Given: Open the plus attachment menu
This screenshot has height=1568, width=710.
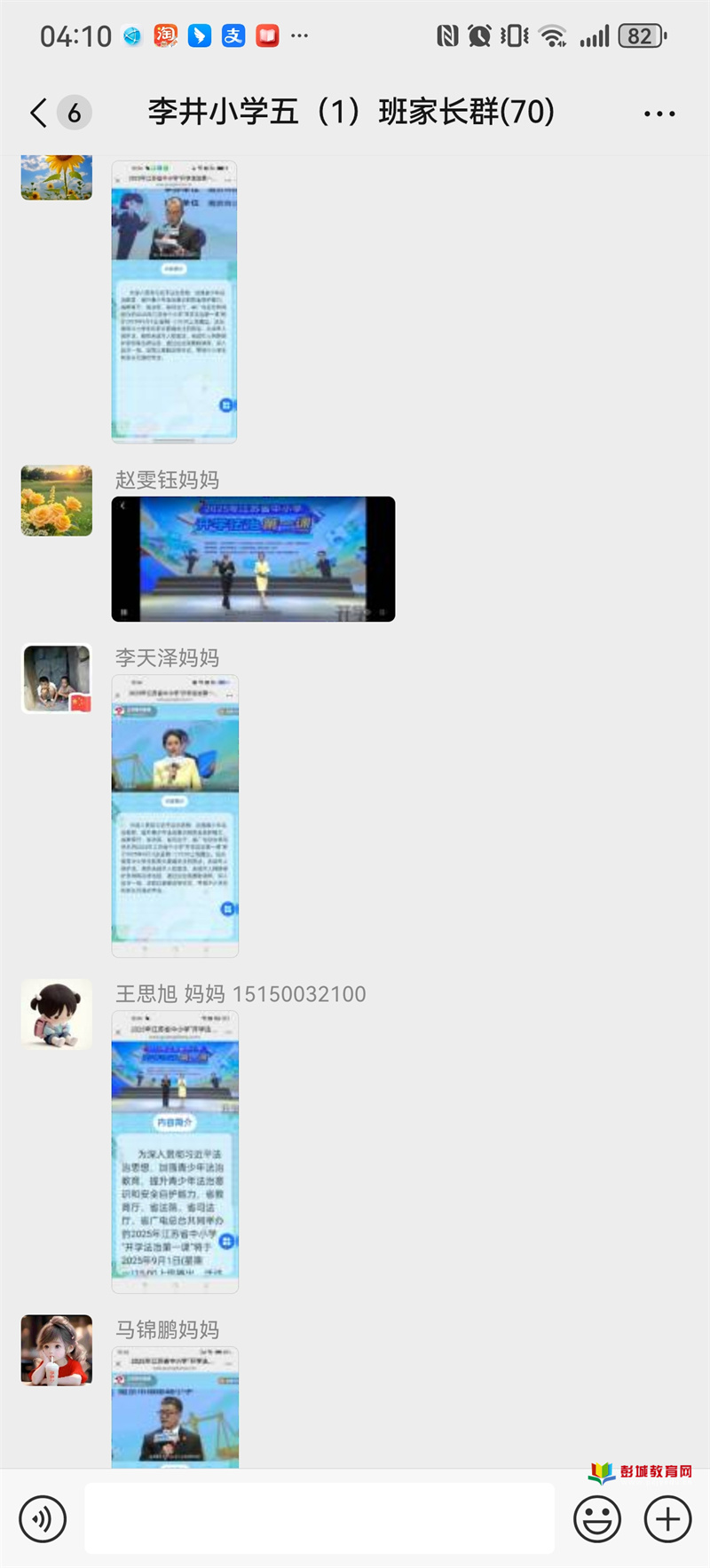Looking at the screenshot, I should [x=667, y=1519].
